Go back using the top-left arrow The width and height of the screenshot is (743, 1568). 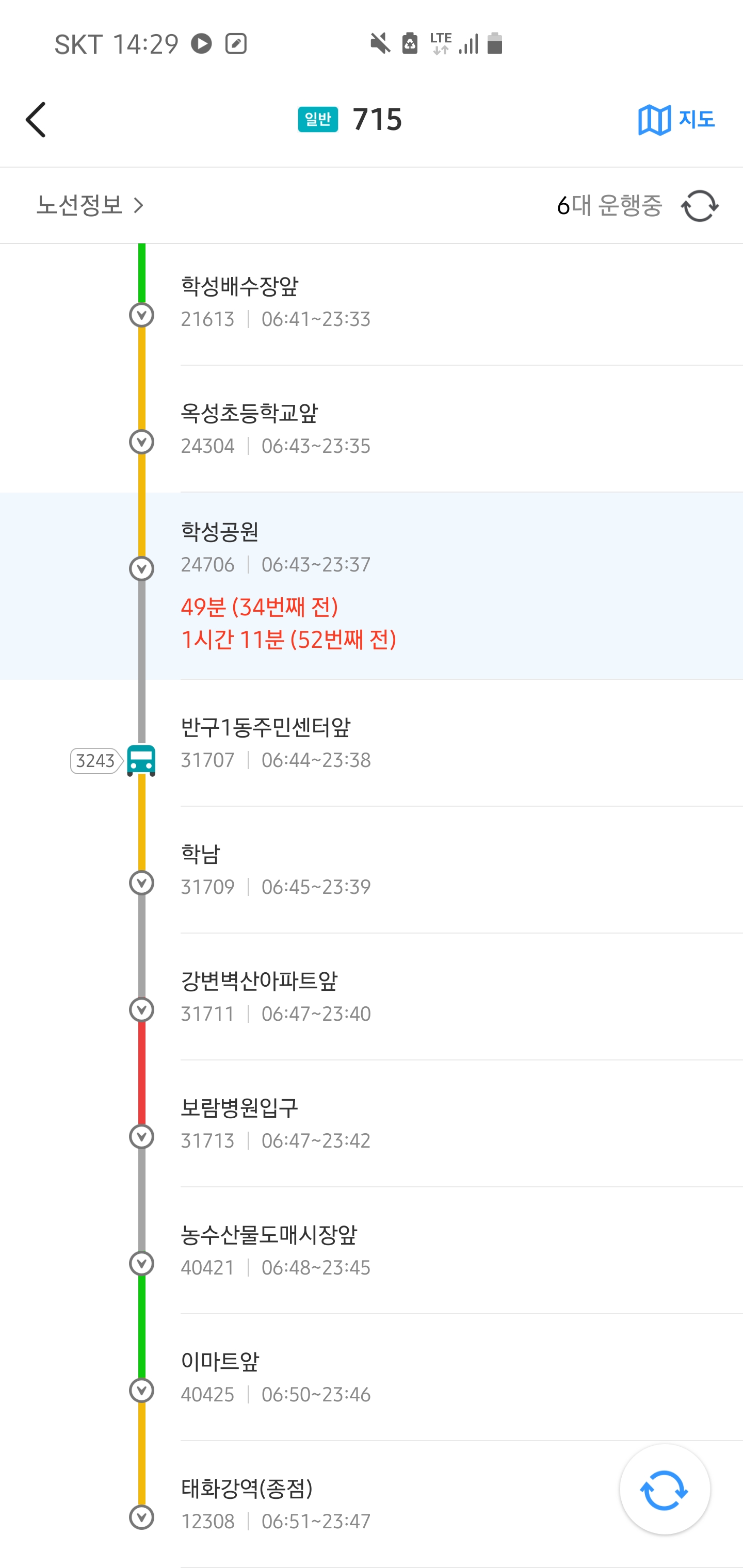[x=36, y=119]
